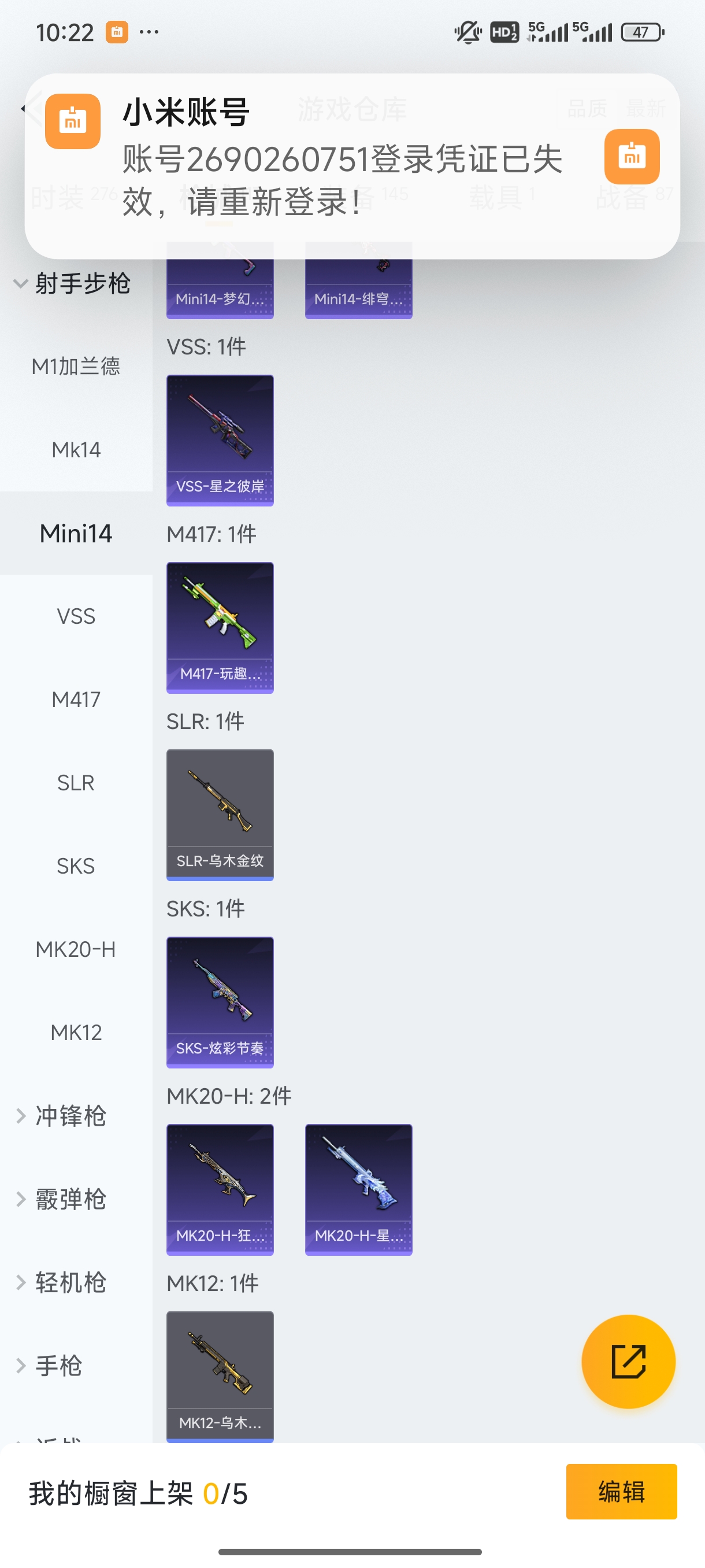The height and width of the screenshot is (1568, 705).
Task: Open the M417-玩趣 skin card
Action: tap(220, 627)
